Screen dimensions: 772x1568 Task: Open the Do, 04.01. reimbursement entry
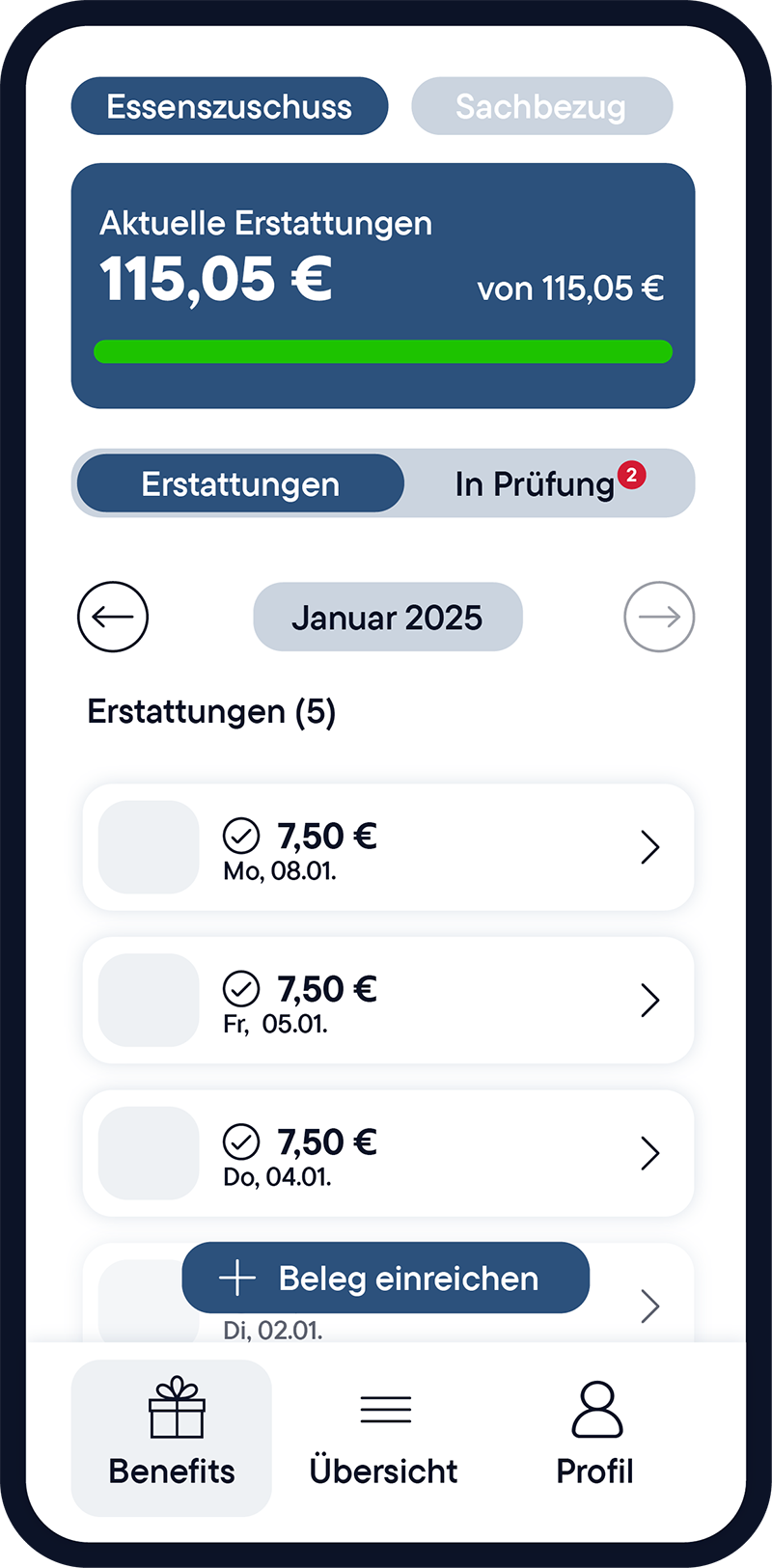click(x=388, y=1153)
